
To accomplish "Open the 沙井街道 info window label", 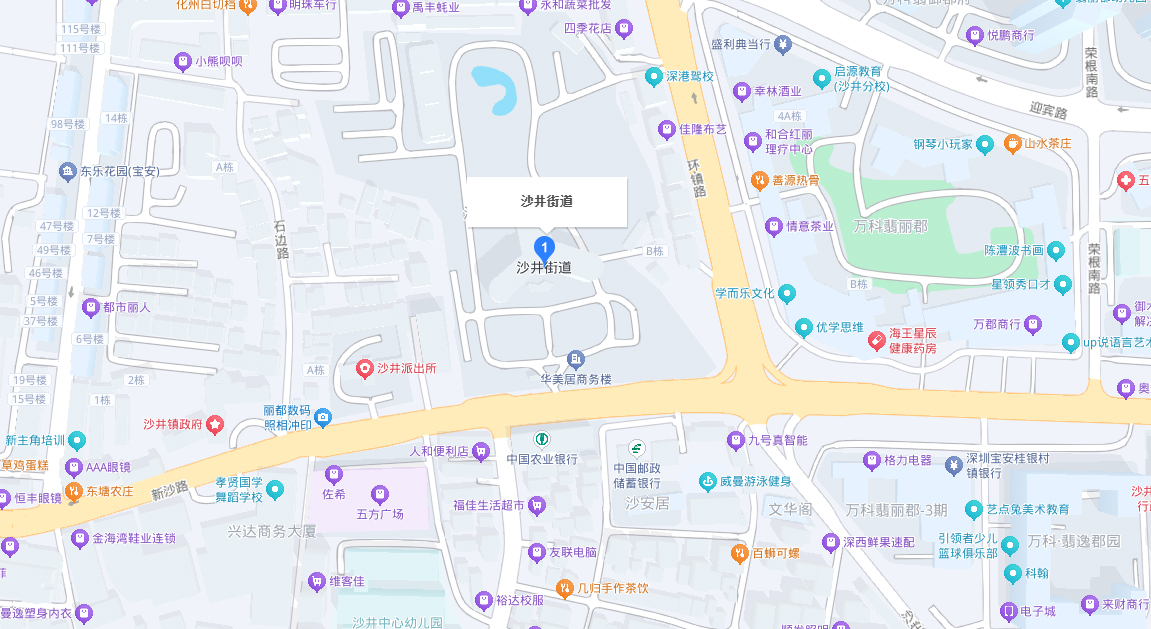I will 547,201.
